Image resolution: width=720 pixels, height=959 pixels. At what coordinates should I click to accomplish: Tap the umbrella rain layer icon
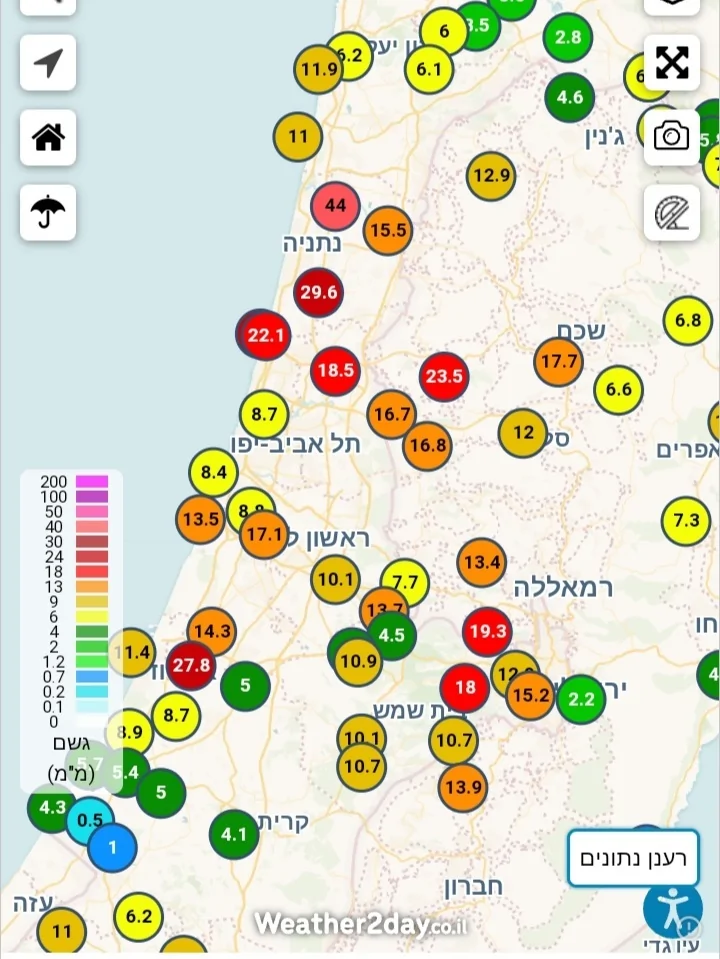(x=48, y=212)
